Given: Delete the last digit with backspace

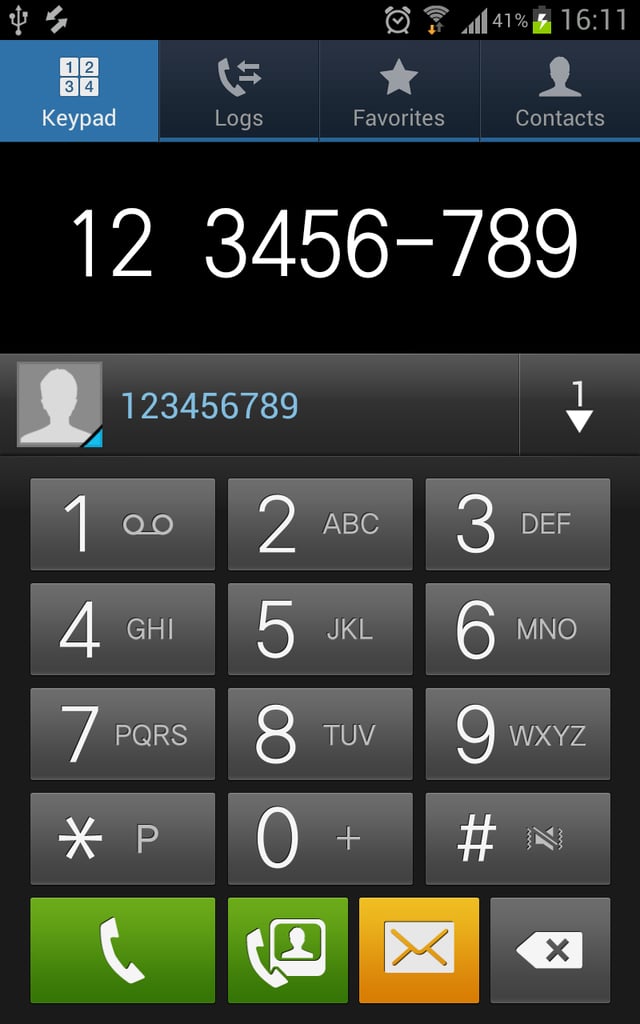Looking at the screenshot, I should [x=550, y=950].
